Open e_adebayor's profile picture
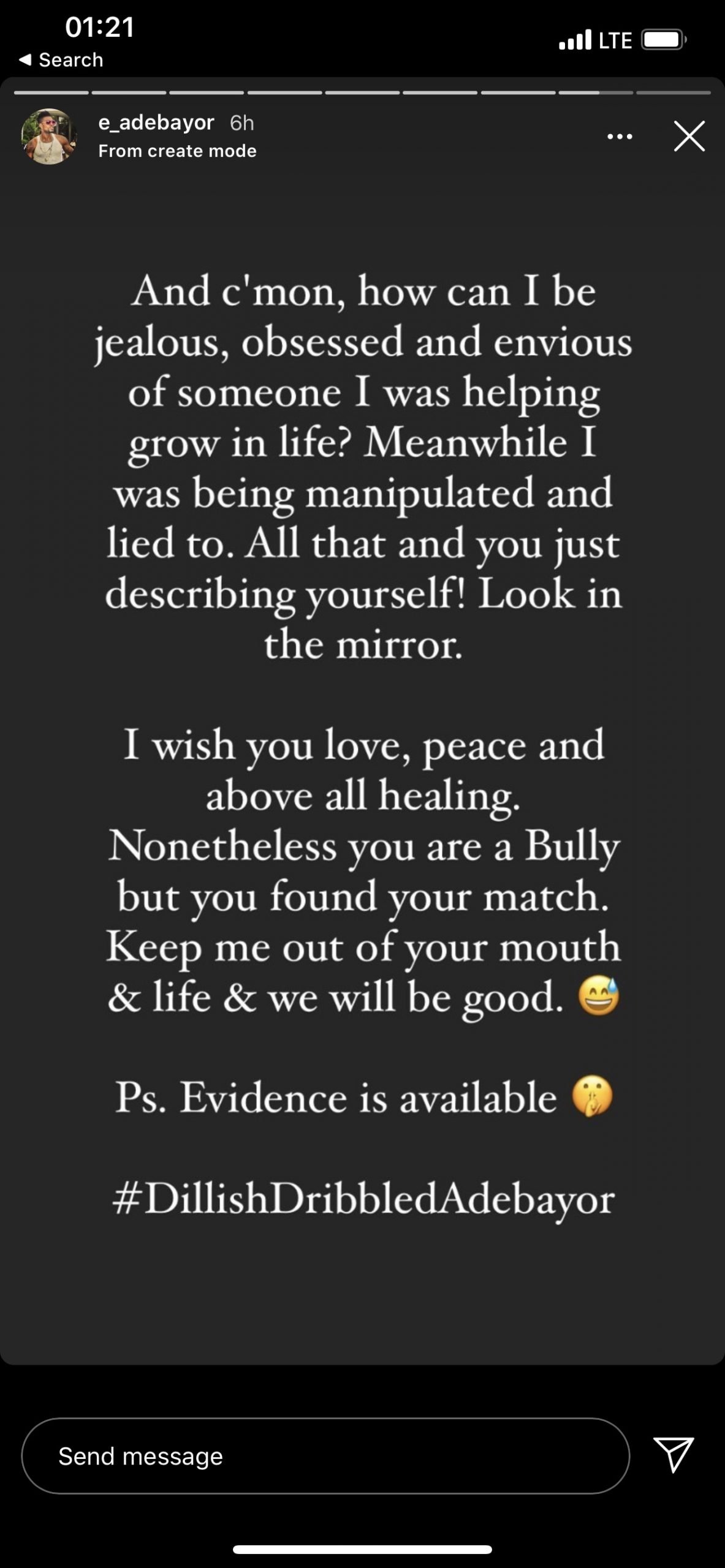This screenshot has height=1568, width=725. point(49,137)
